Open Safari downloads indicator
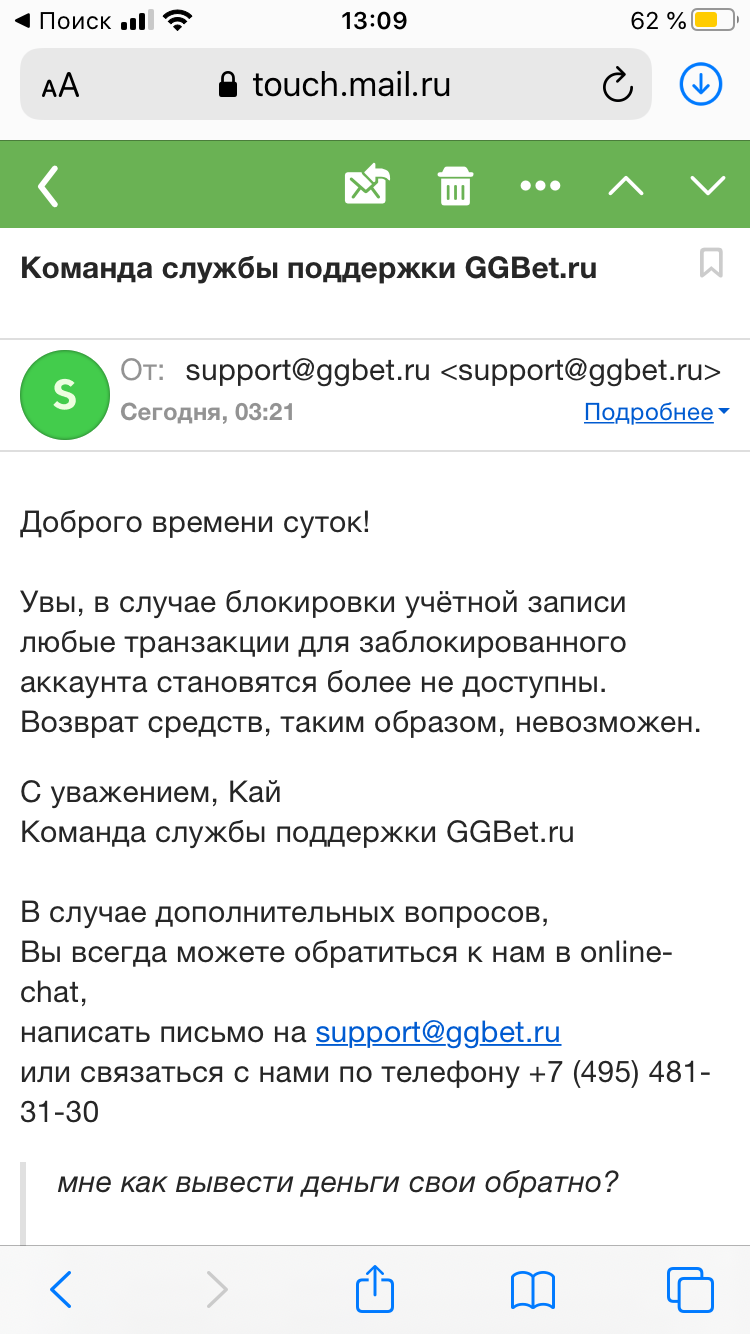The height and width of the screenshot is (1334, 750). coord(700,85)
